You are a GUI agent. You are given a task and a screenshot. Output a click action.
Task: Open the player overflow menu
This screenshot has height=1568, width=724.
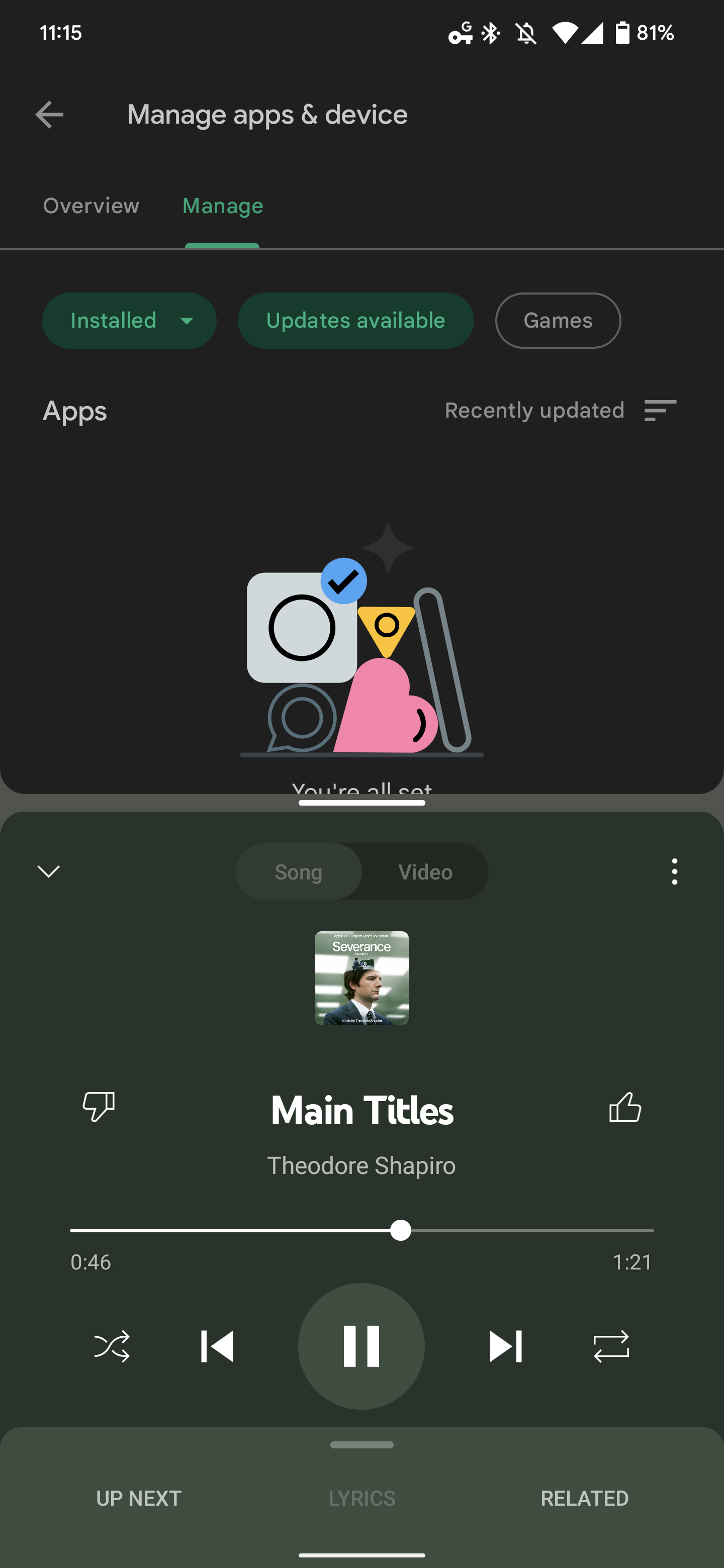(674, 871)
